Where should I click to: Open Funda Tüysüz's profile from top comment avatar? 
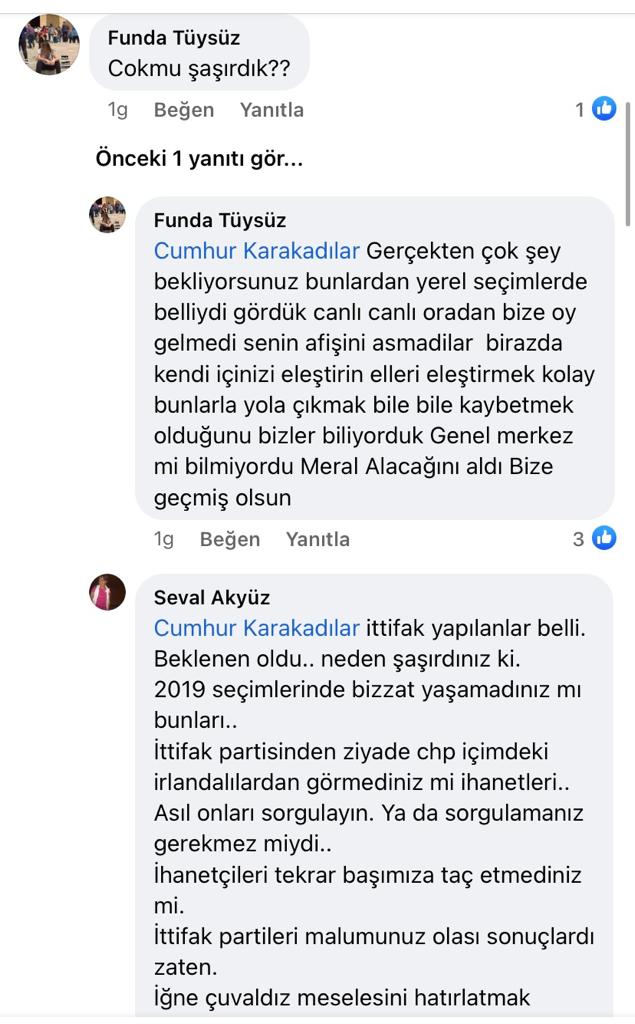tap(48, 45)
